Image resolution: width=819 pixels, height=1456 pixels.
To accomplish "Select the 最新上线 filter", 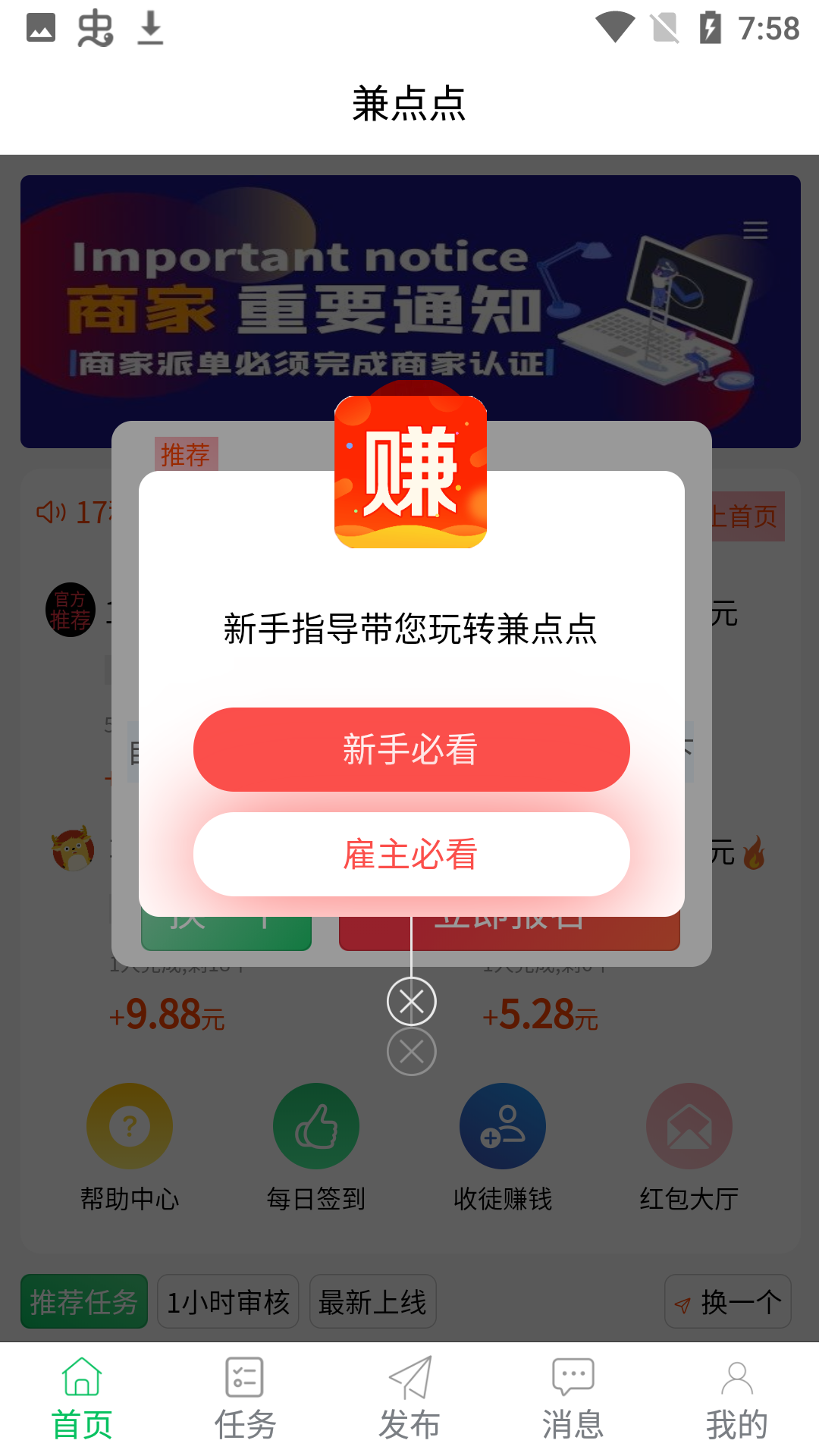I will [x=372, y=1301].
